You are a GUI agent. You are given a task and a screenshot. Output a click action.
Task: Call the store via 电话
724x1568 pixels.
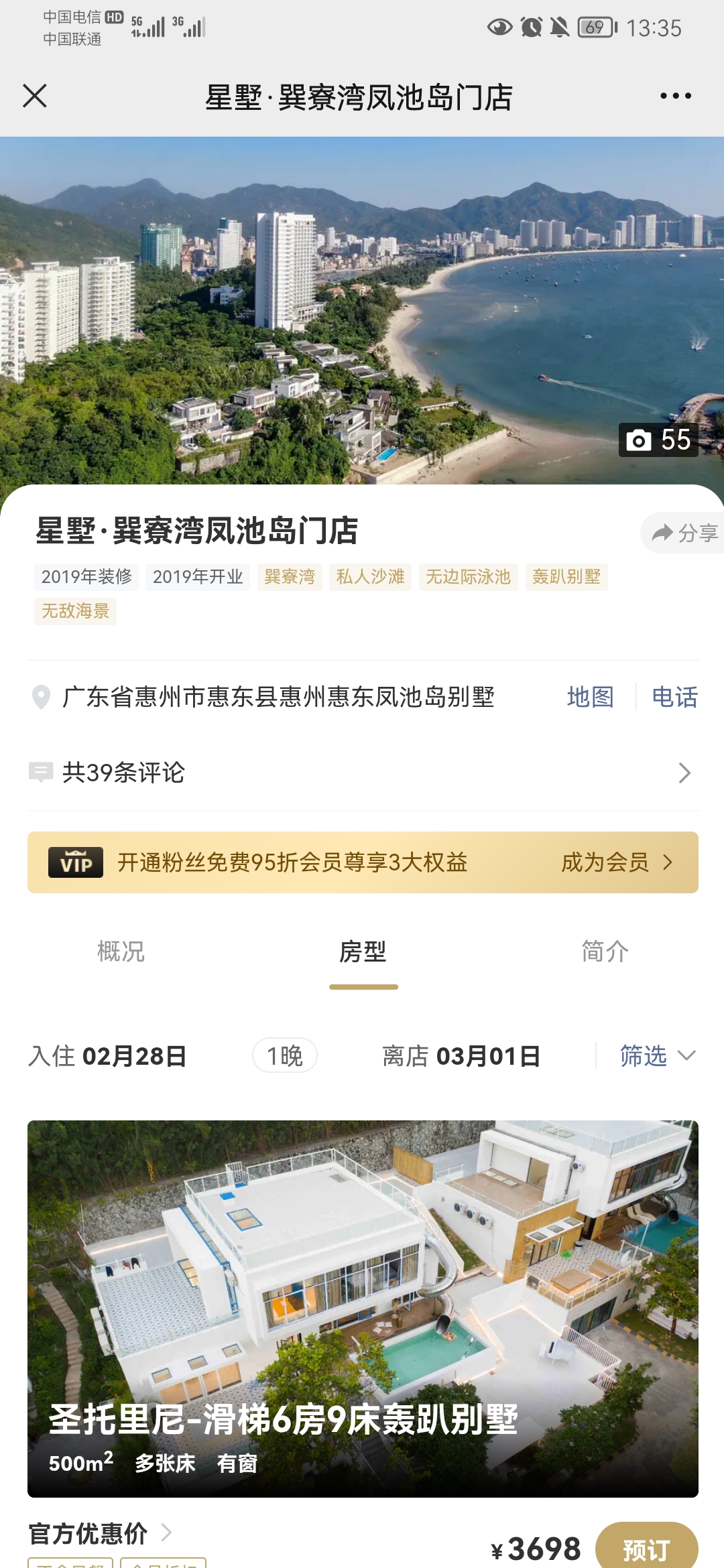tap(674, 697)
